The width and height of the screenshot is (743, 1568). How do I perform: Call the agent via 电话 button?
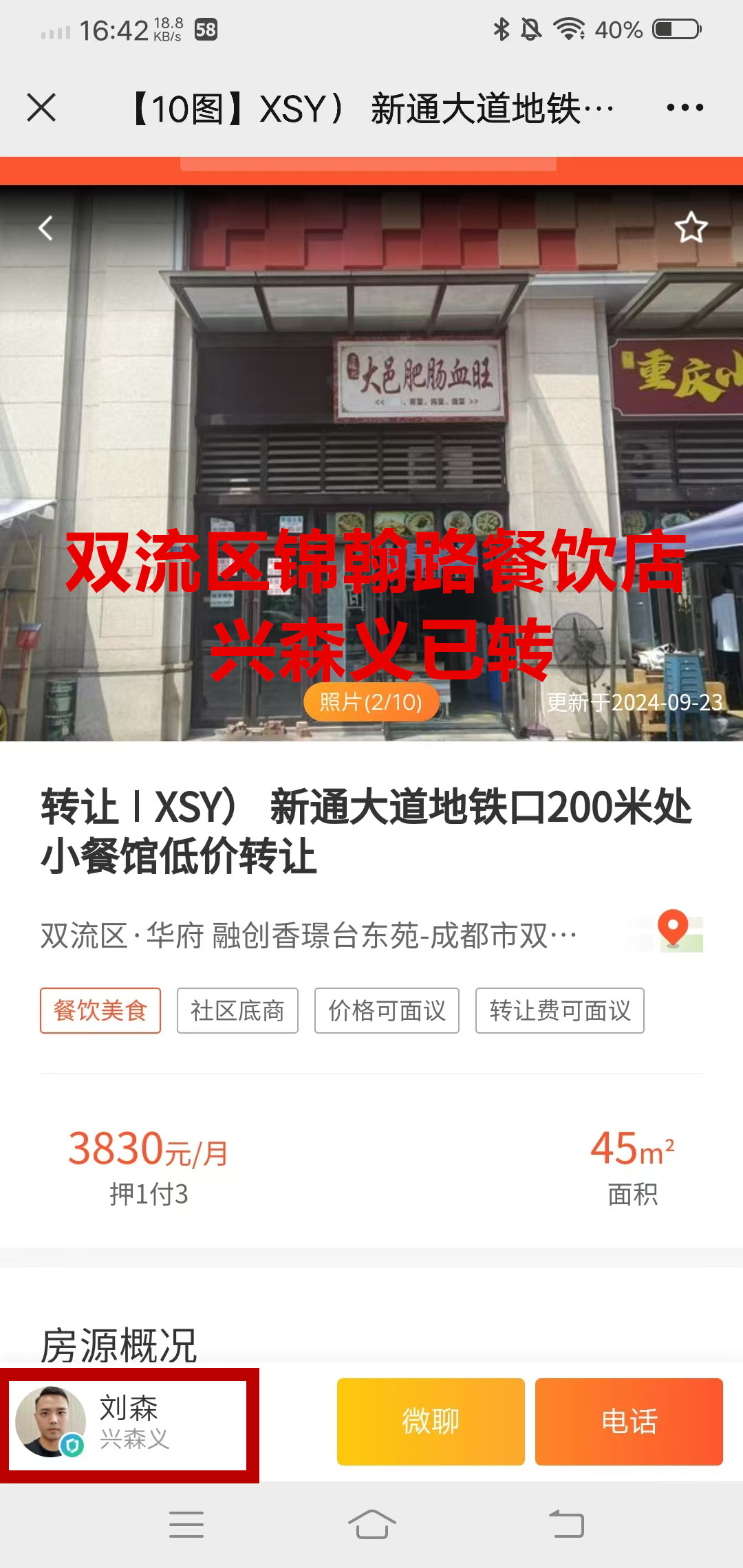[629, 1422]
